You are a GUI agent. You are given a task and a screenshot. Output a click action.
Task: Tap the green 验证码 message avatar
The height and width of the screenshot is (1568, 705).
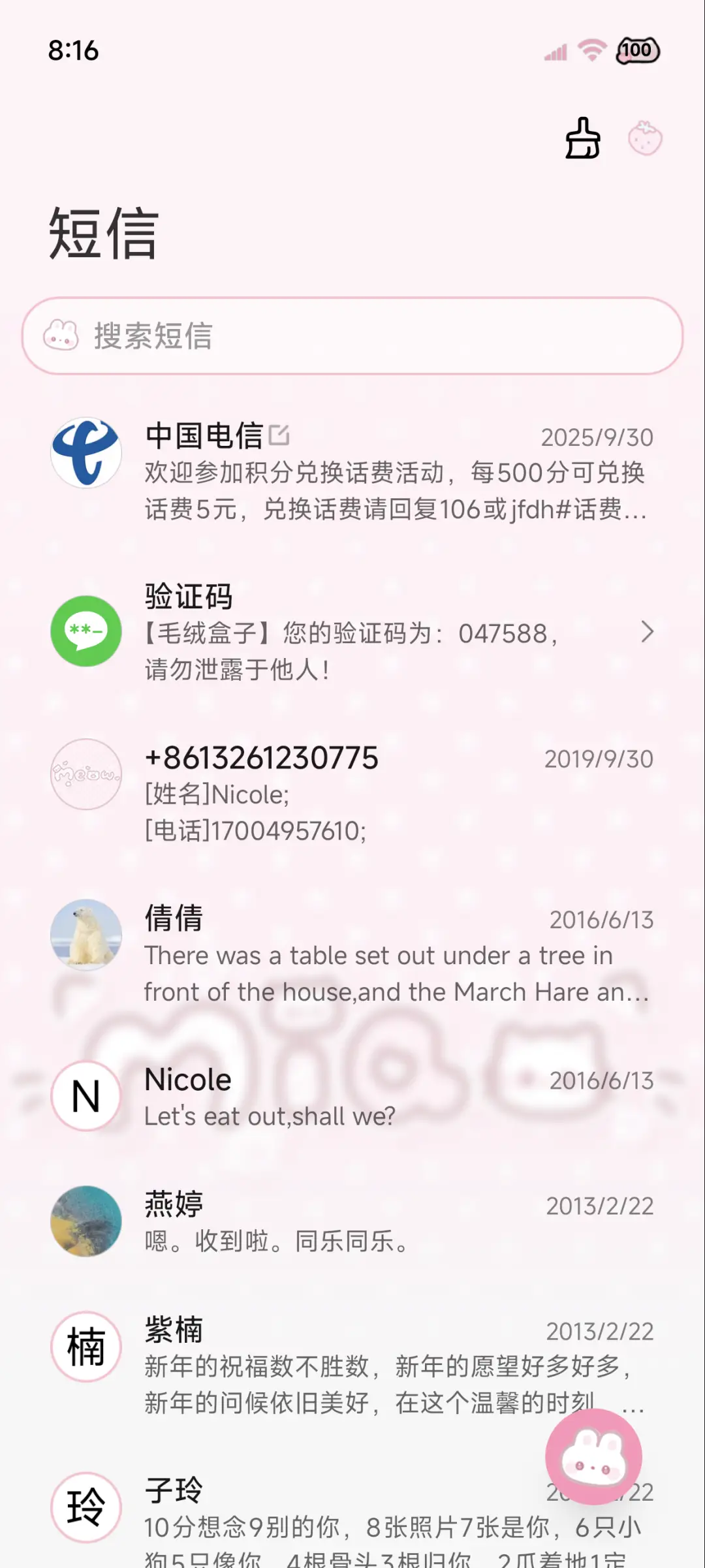pyautogui.click(x=85, y=633)
